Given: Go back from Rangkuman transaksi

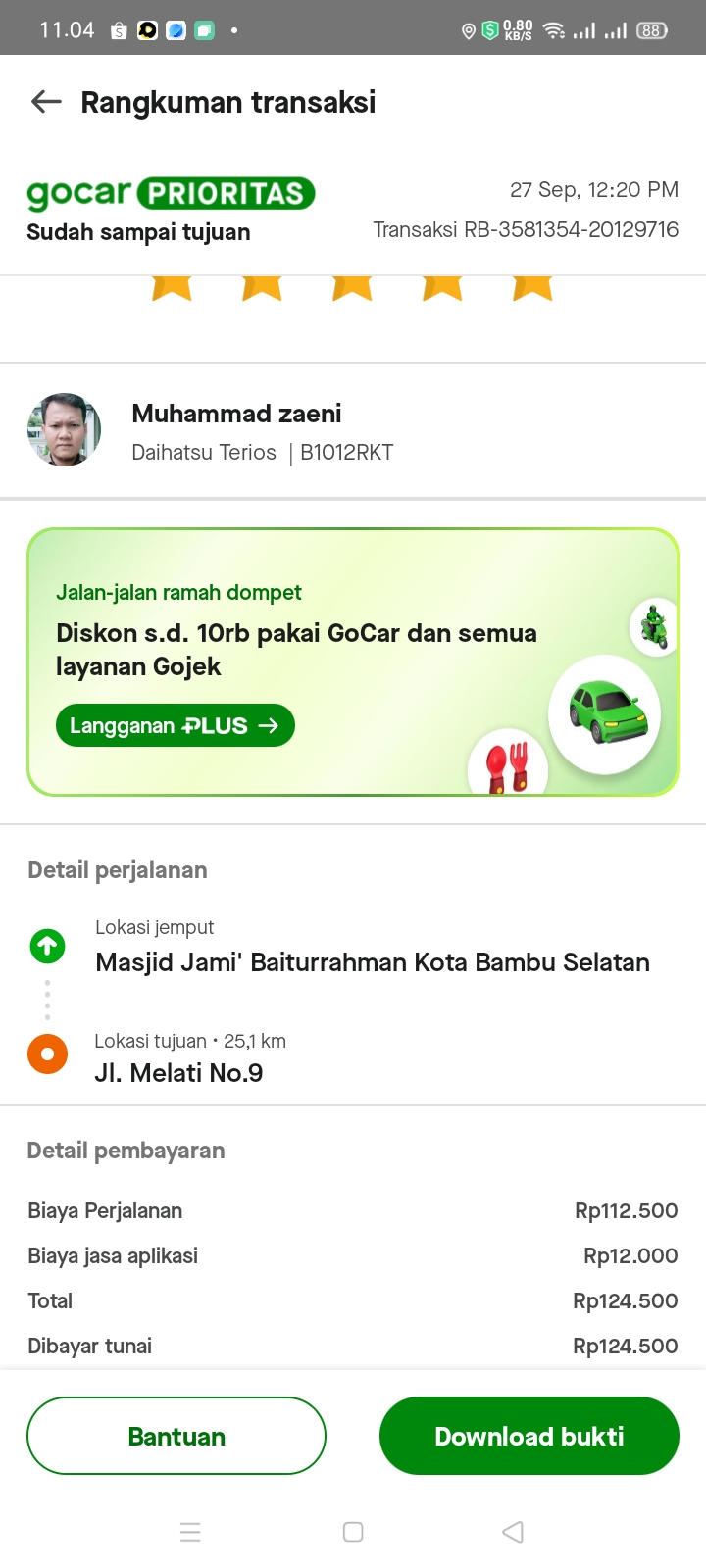Looking at the screenshot, I should (46, 102).
